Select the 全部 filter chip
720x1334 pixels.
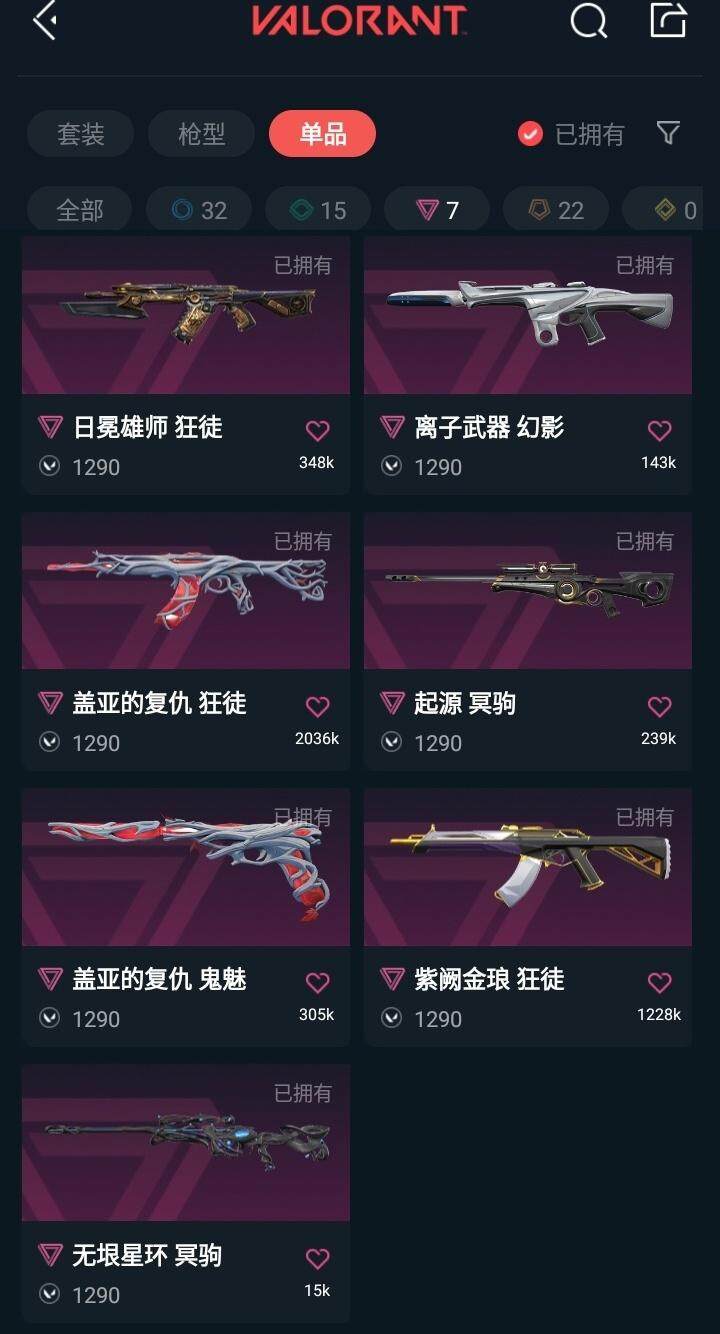pyautogui.click(x=80, y=210)
